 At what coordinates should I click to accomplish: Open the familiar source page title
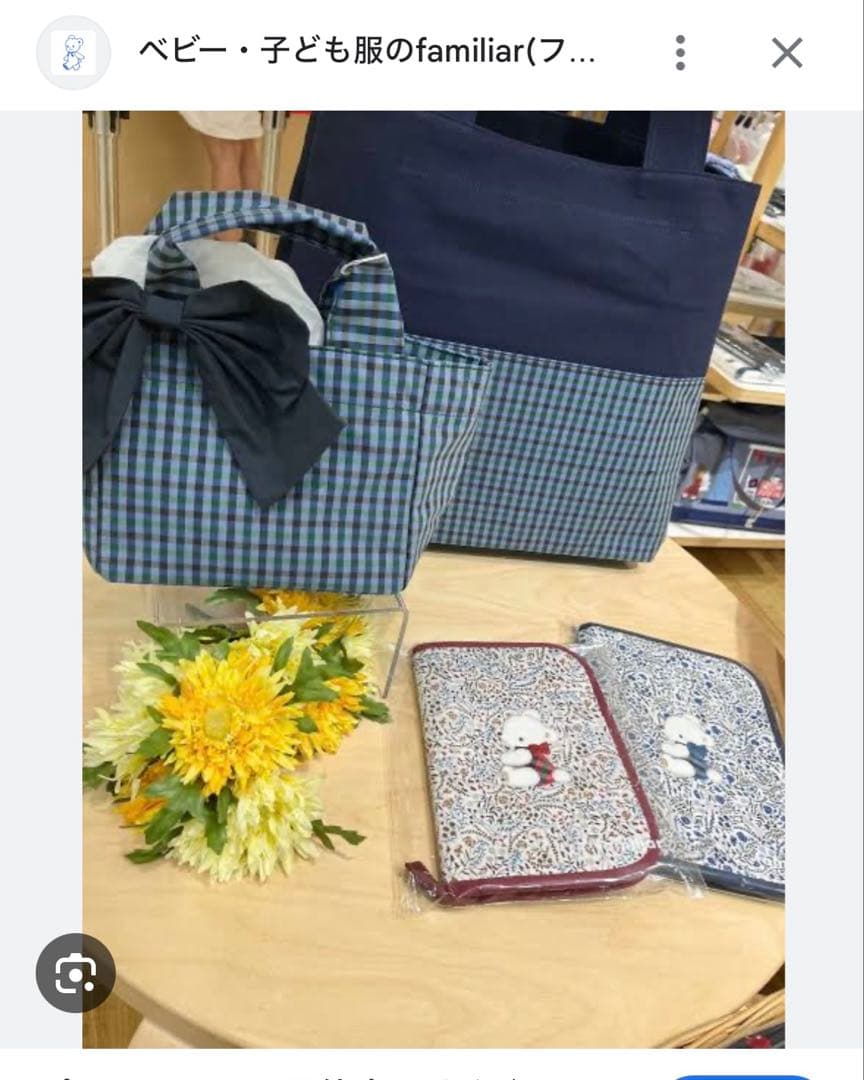pyautogui.click(x=367, y=52)
